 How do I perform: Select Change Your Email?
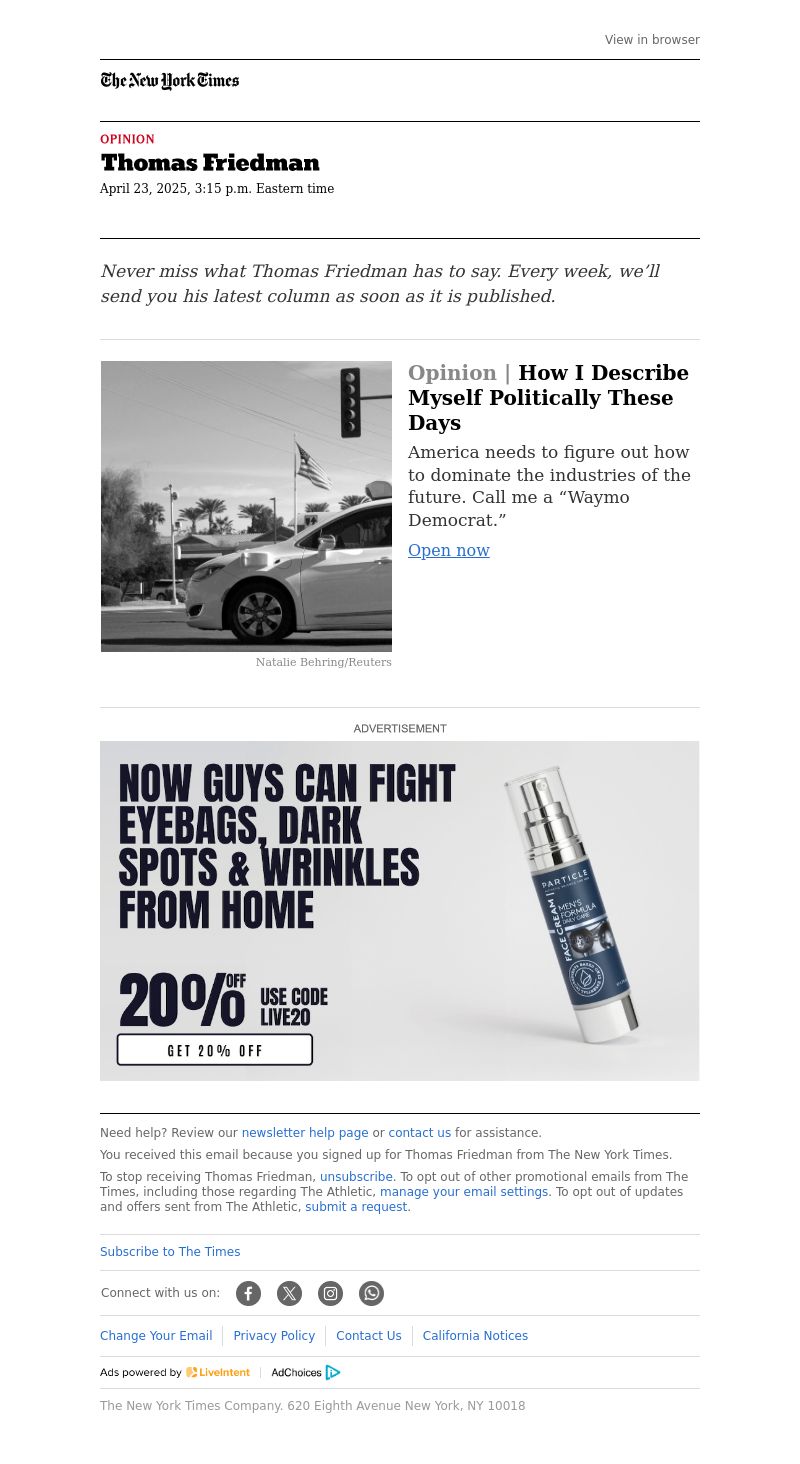pos(156,1336)
